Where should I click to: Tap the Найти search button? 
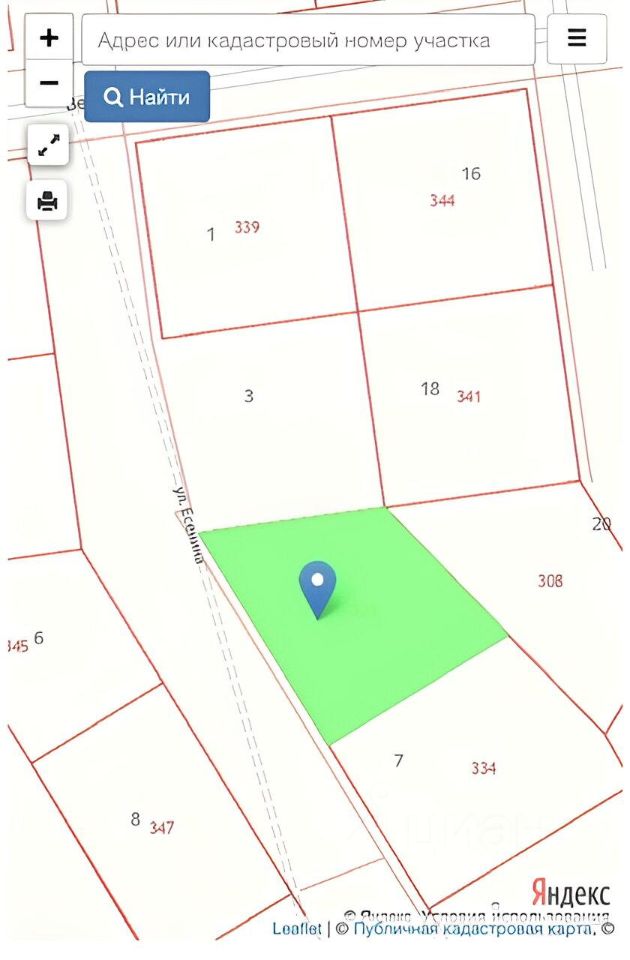(147, 97)
